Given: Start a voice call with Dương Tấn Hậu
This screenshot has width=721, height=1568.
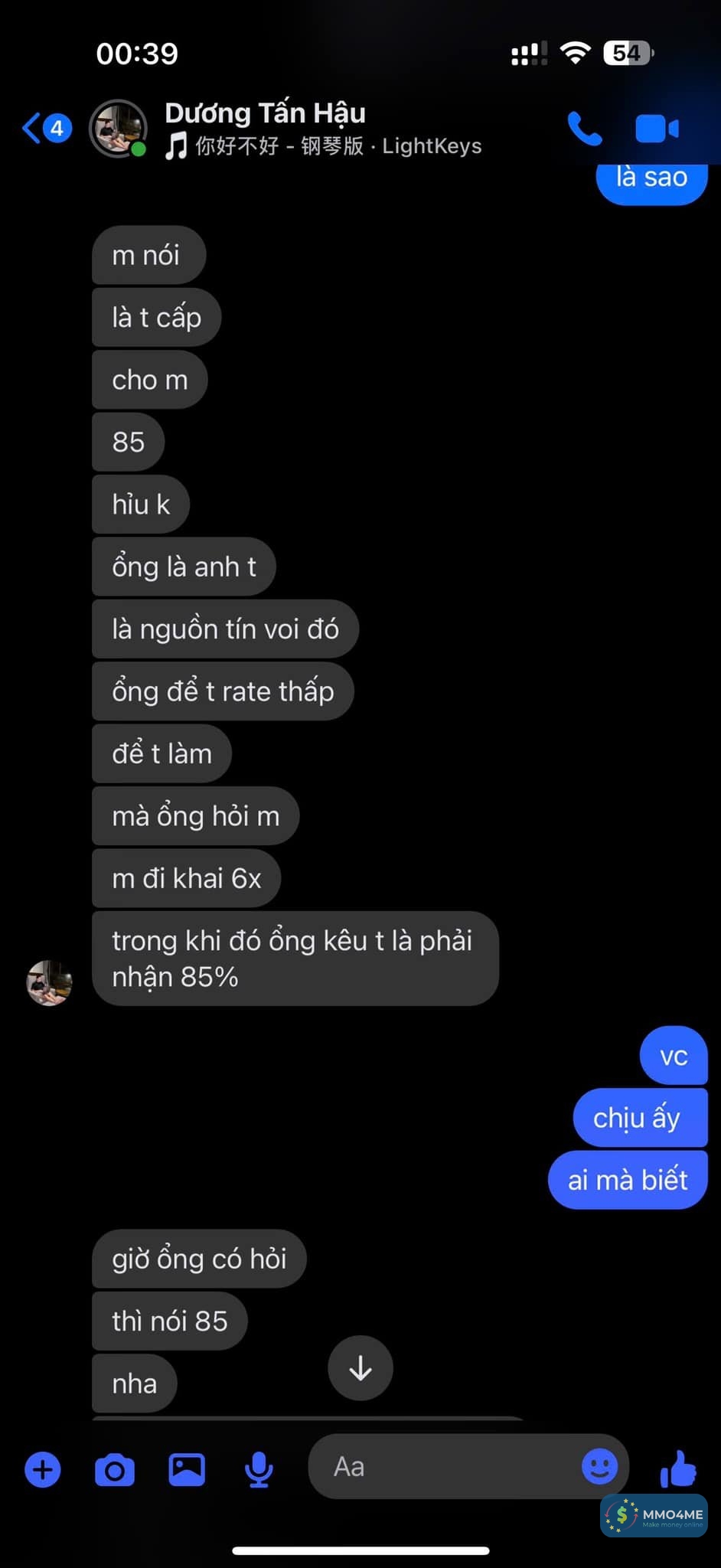Looking at the screenshot, I should 584,129.
